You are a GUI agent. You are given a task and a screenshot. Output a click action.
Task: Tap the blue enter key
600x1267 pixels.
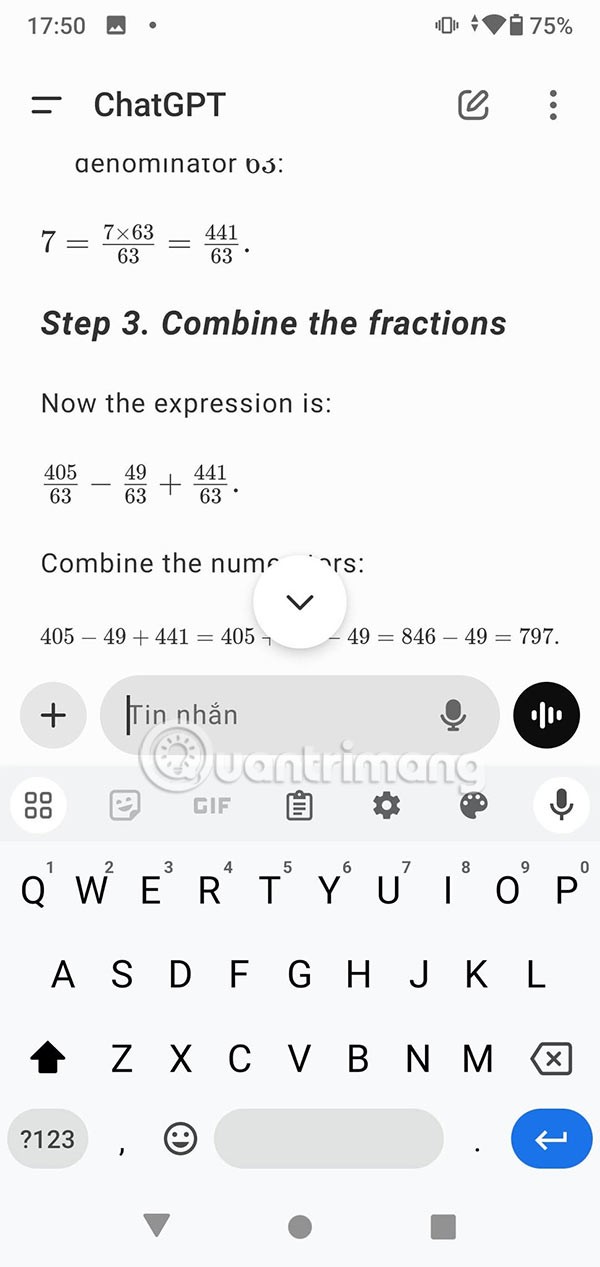[551, 1139]
